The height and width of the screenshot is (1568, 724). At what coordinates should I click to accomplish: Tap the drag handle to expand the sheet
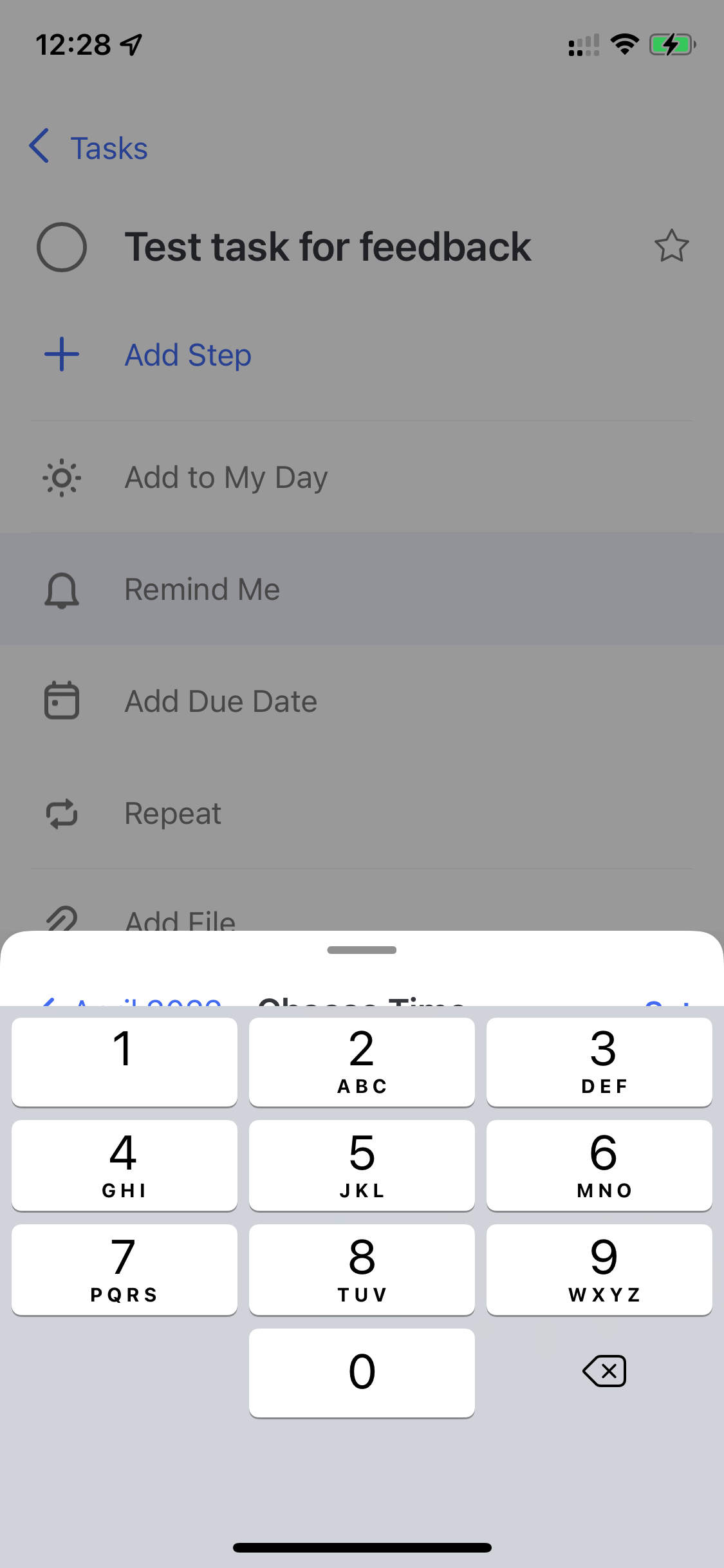point(362,949)
